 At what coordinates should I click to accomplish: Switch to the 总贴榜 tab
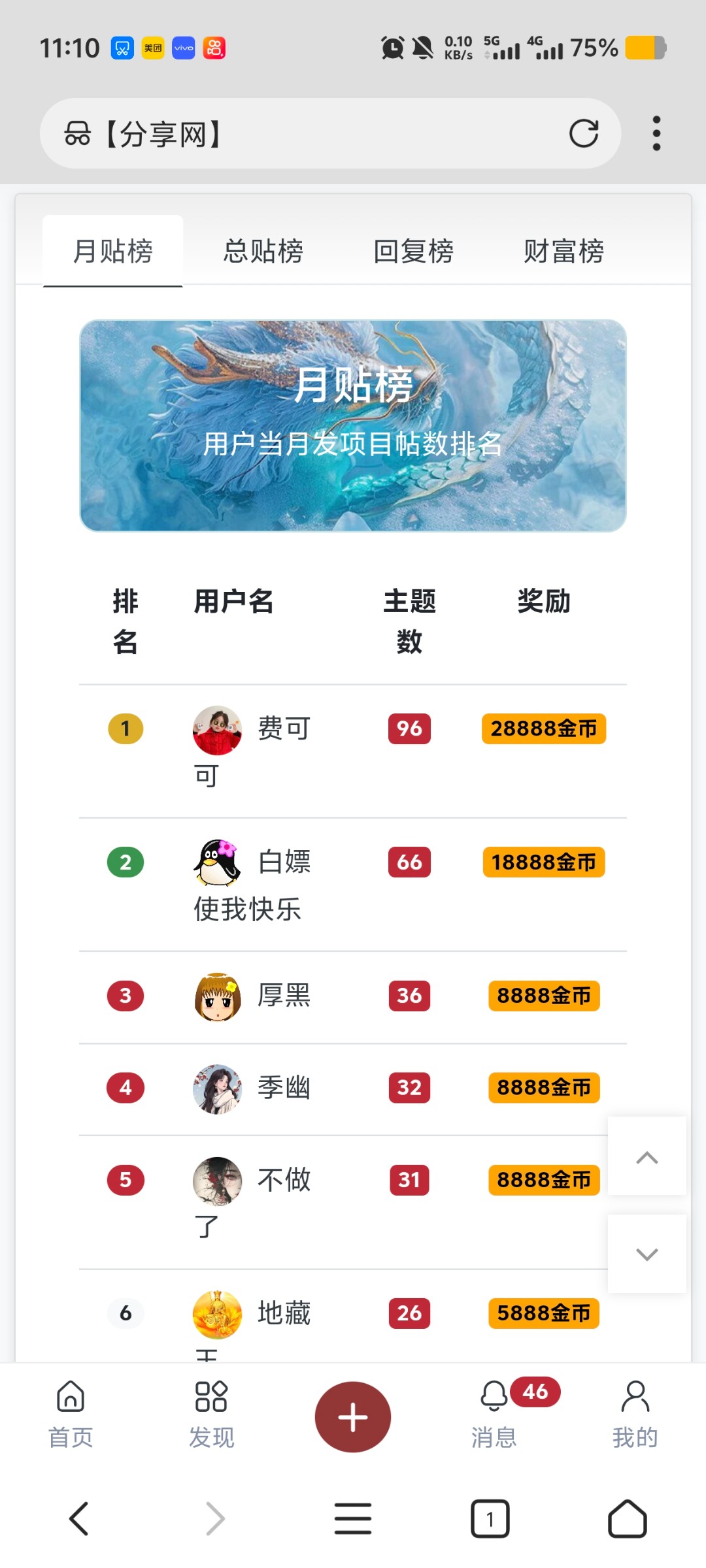[263, 252]
